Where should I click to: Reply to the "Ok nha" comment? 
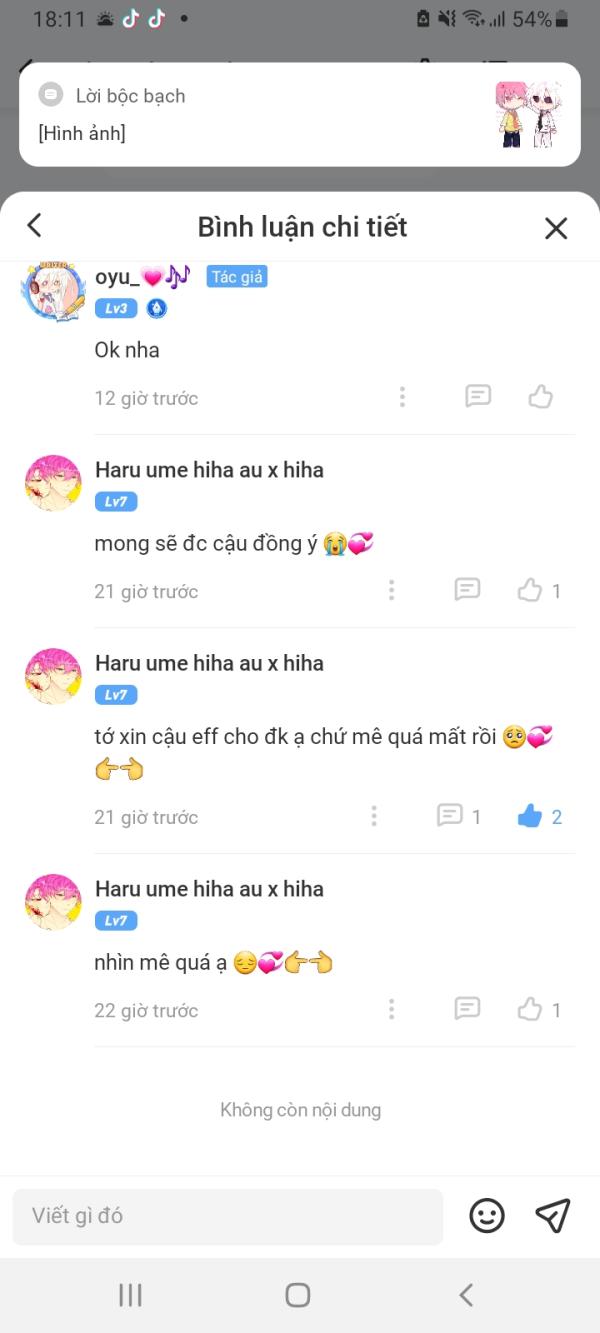(x=478, y=397)
